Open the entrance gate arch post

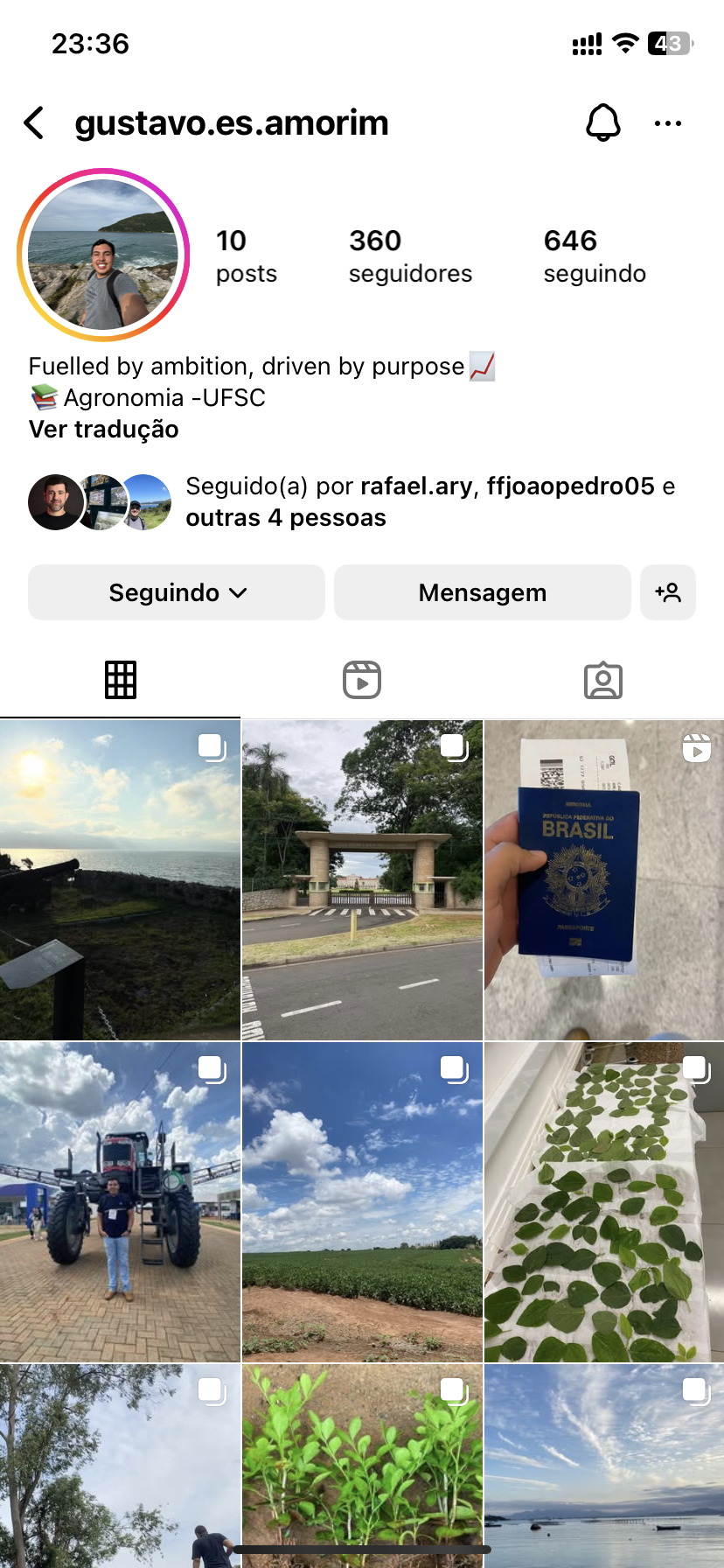click(x=361, y=879)
